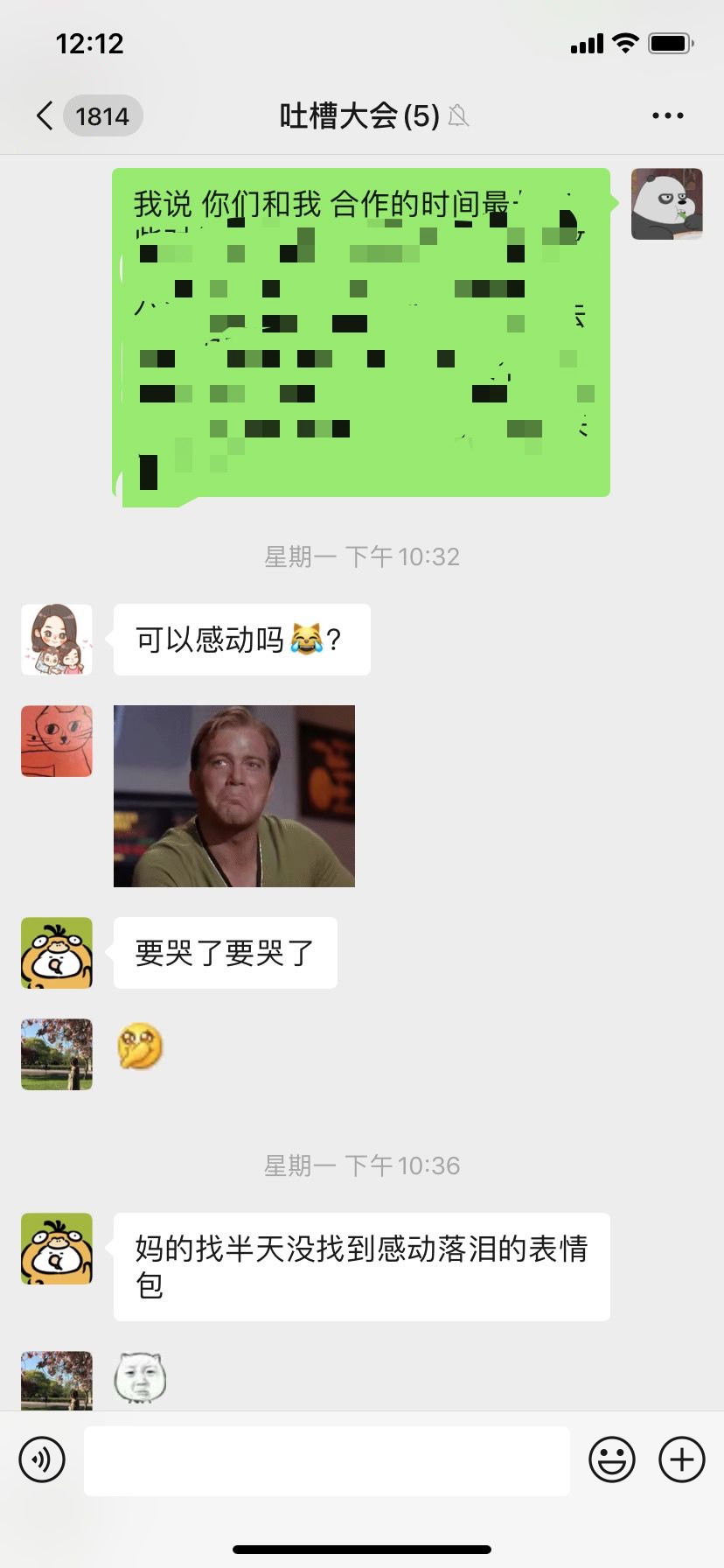Viewport: 724px width, 1568px height.
Task: Go back to the chat list
Action: 45,115
